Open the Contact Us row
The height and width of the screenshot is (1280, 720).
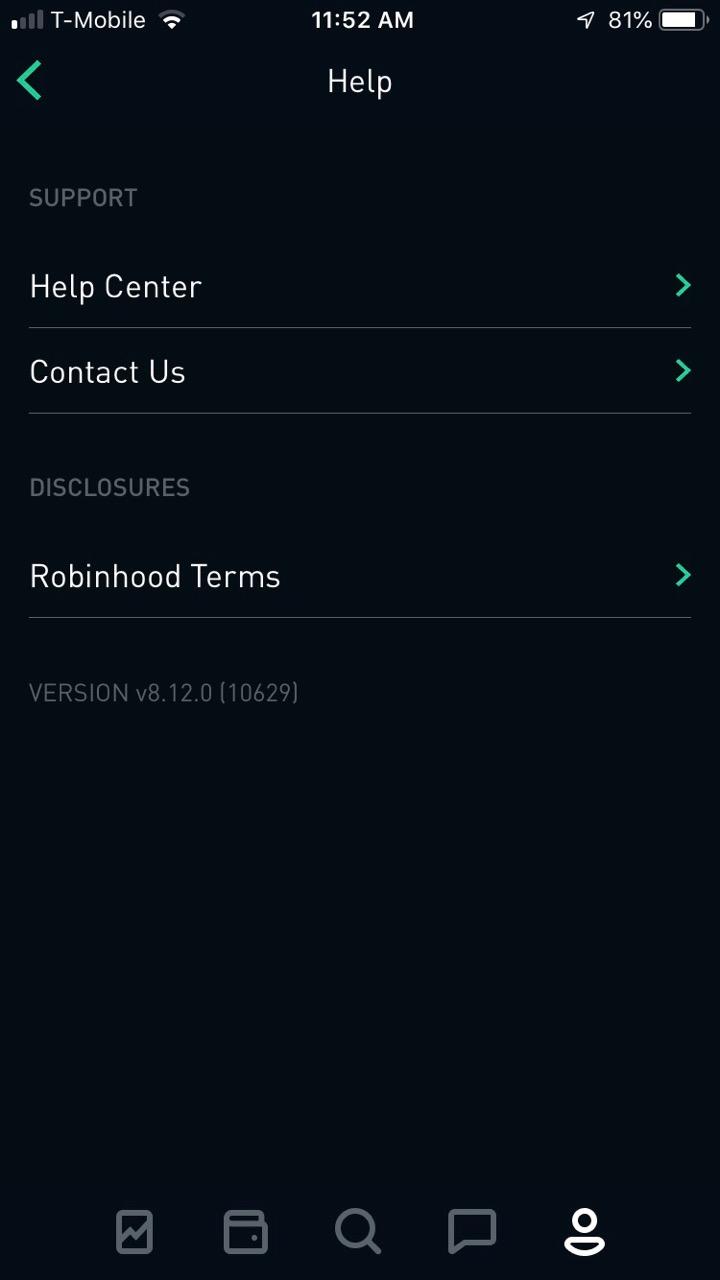359,372
